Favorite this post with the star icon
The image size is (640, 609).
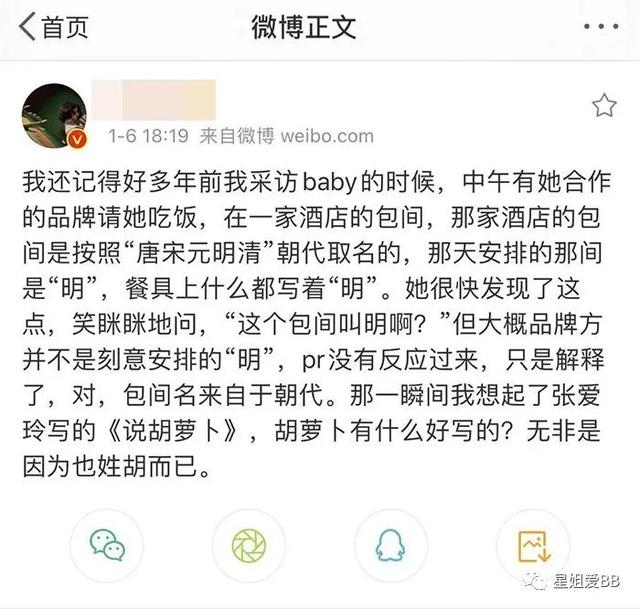(603, 105)
